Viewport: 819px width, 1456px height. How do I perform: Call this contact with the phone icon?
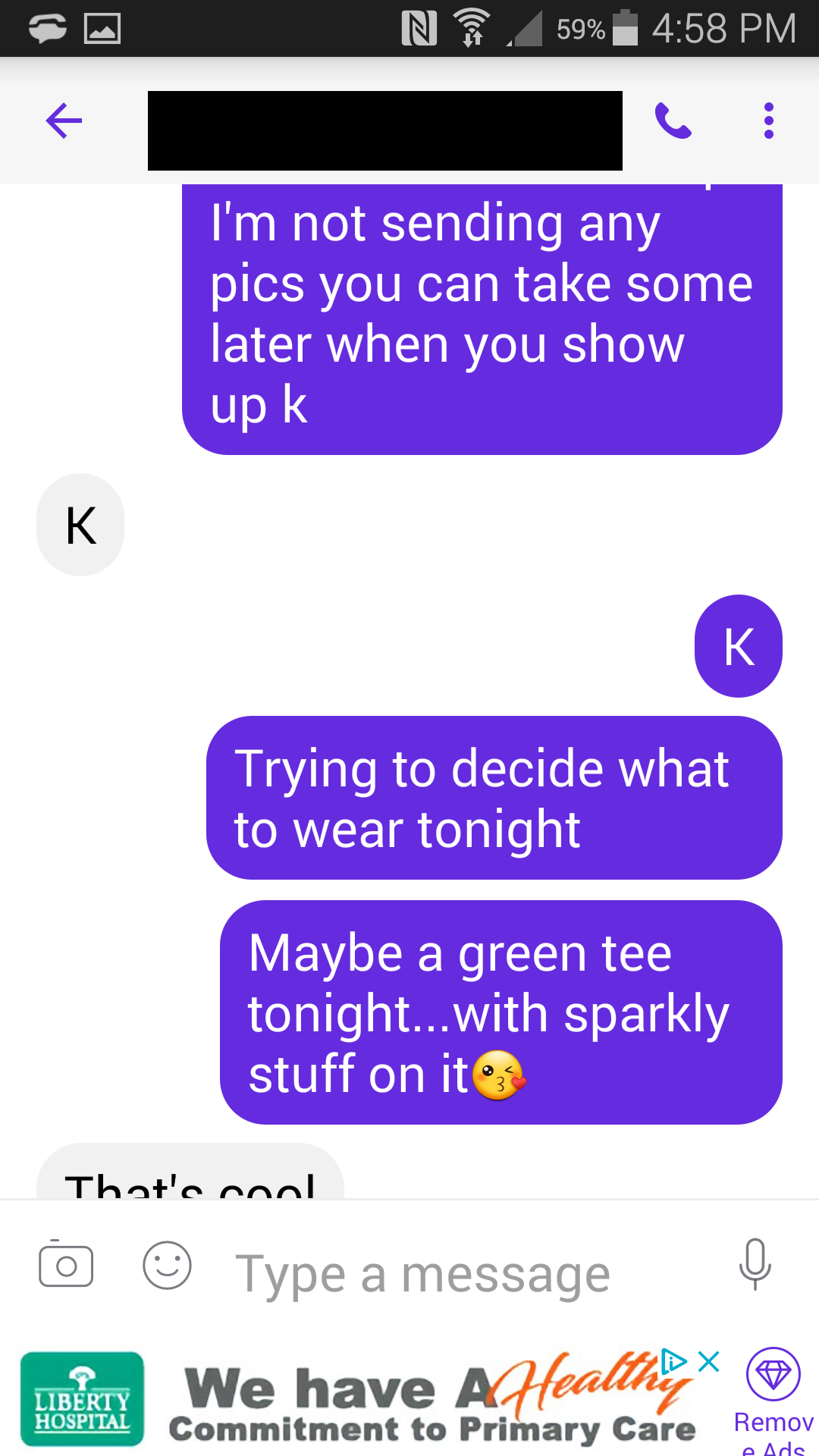(x=673, y=121)
